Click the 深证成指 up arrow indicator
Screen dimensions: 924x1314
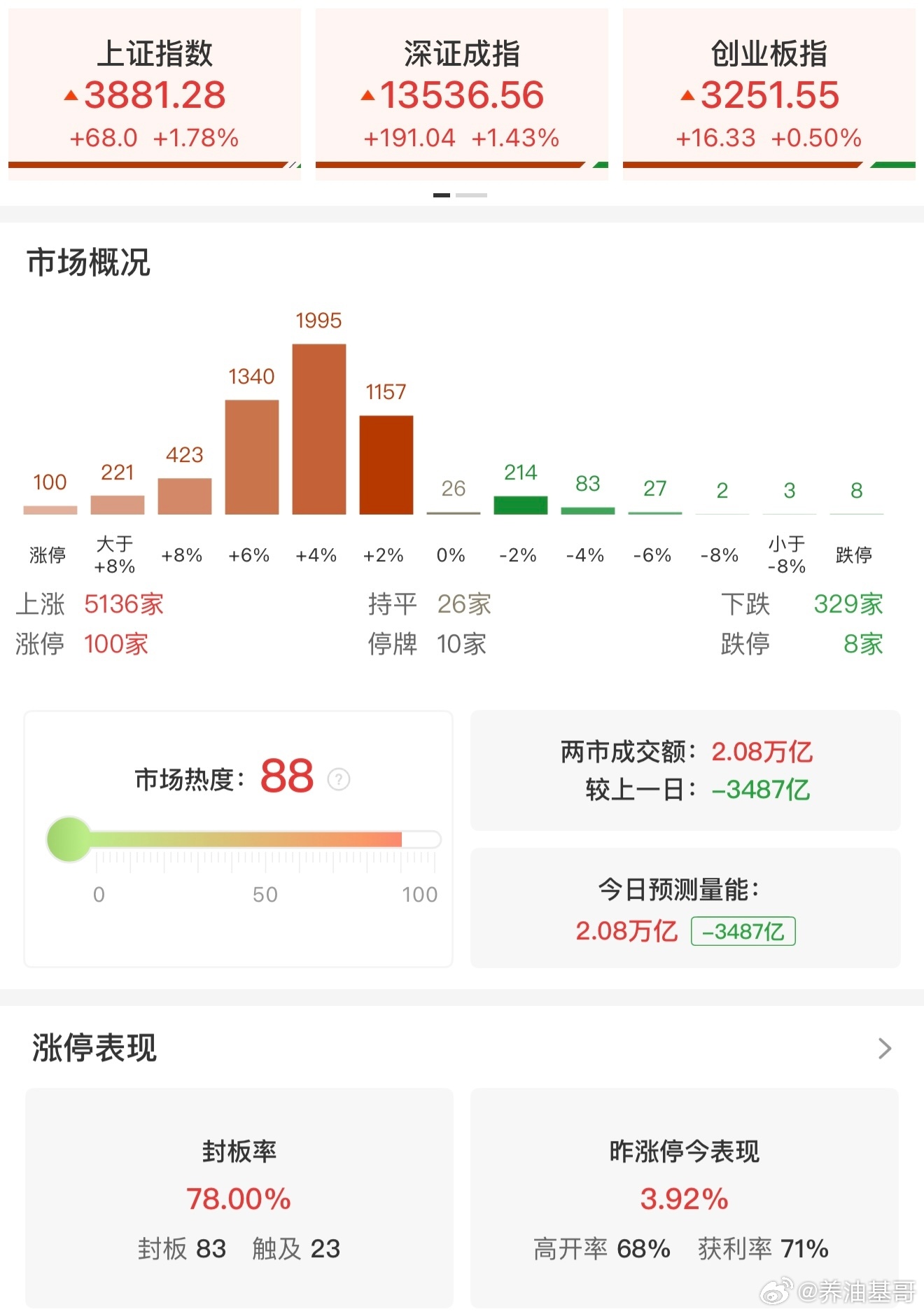pyautogui.click(x=367, y=95)
